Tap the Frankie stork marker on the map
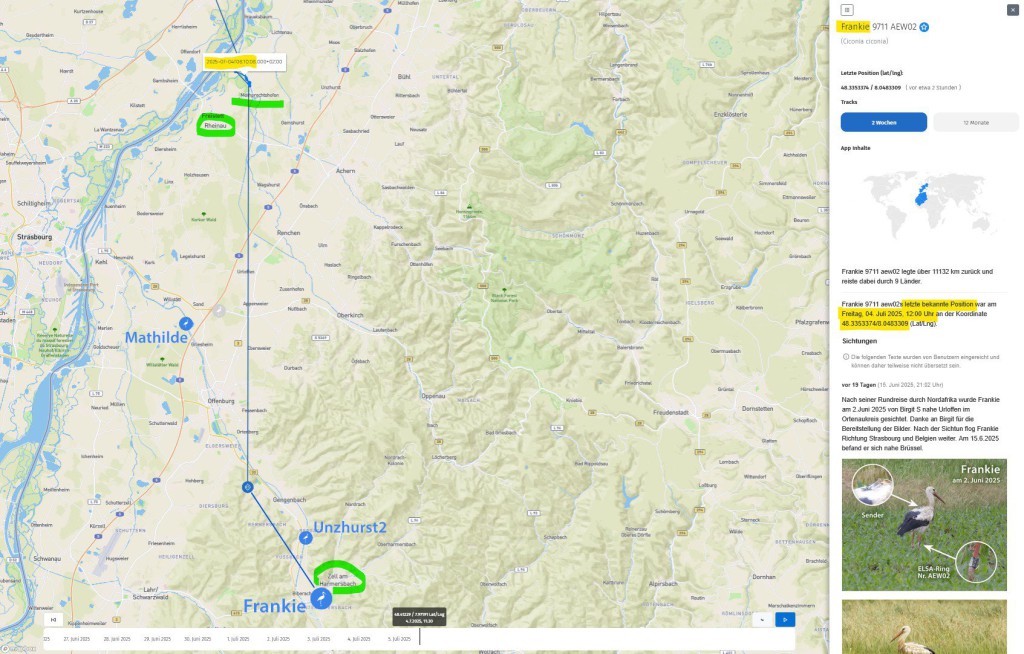This screenshot has height=654, width=1024. [321, 598]
